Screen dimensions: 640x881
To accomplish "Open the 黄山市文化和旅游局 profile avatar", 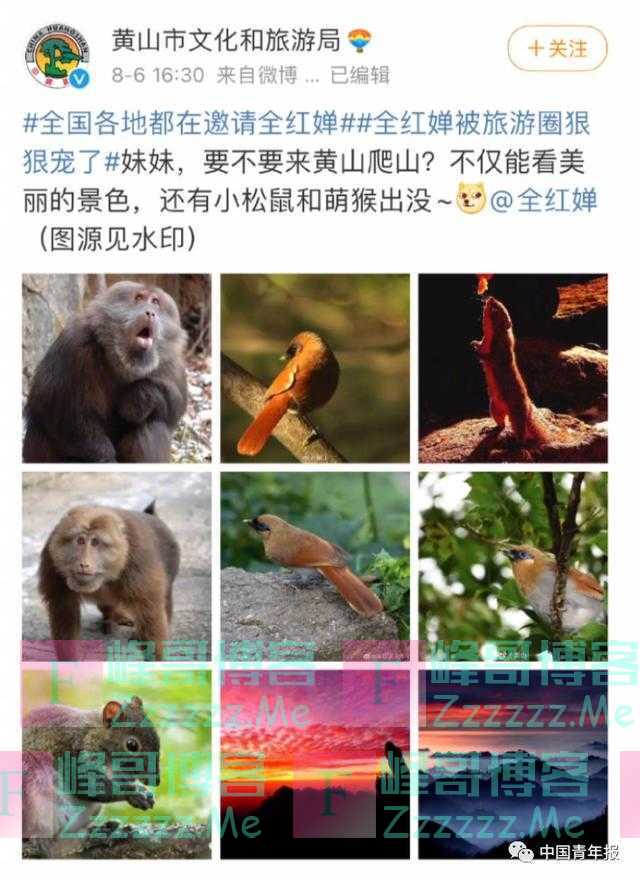I will (57, 53).
